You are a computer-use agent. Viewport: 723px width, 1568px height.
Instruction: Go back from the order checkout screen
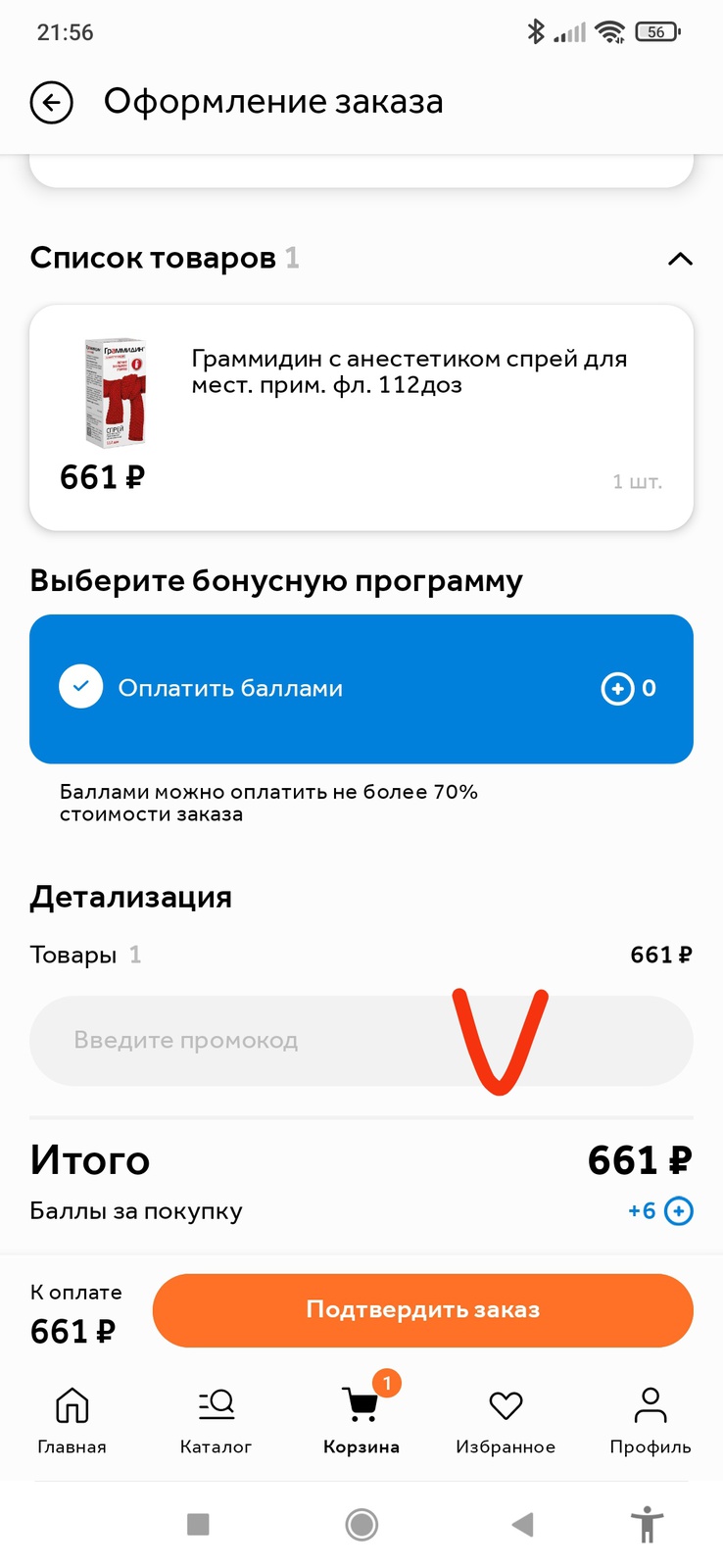(x=51, y=103)
